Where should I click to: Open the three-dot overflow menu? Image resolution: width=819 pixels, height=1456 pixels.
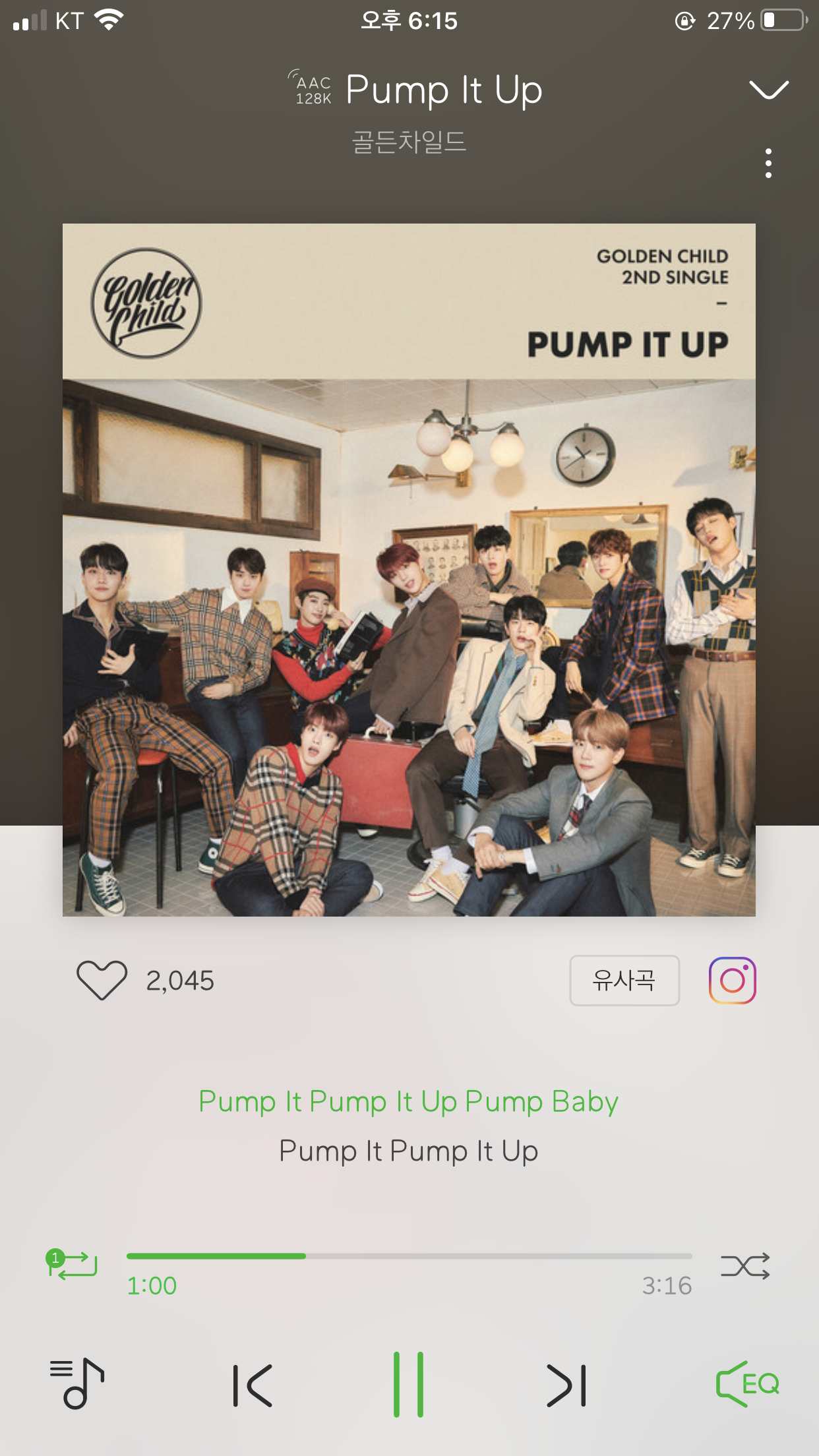click(768, 164)
